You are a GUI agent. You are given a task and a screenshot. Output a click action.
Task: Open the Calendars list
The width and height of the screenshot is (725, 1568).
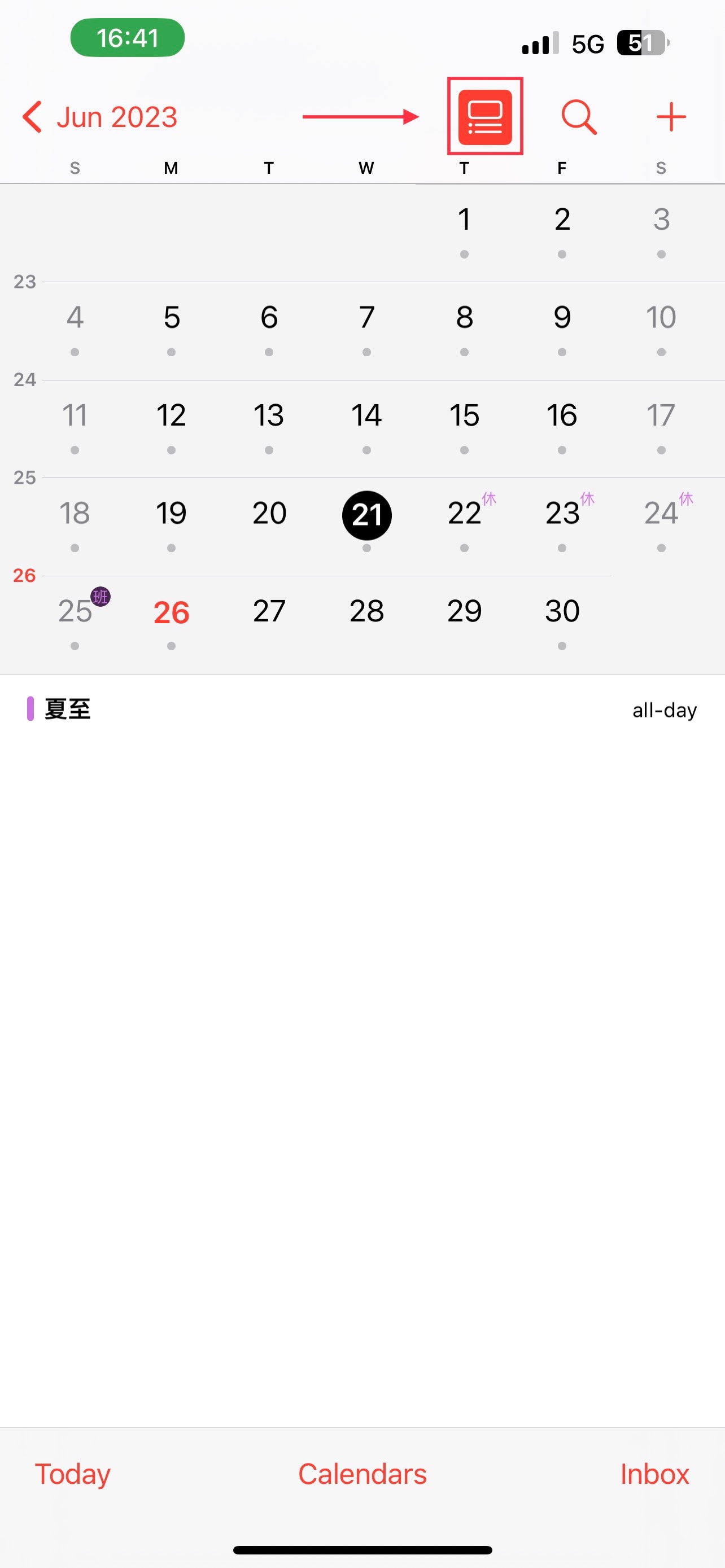click(x=362, y=1474)
